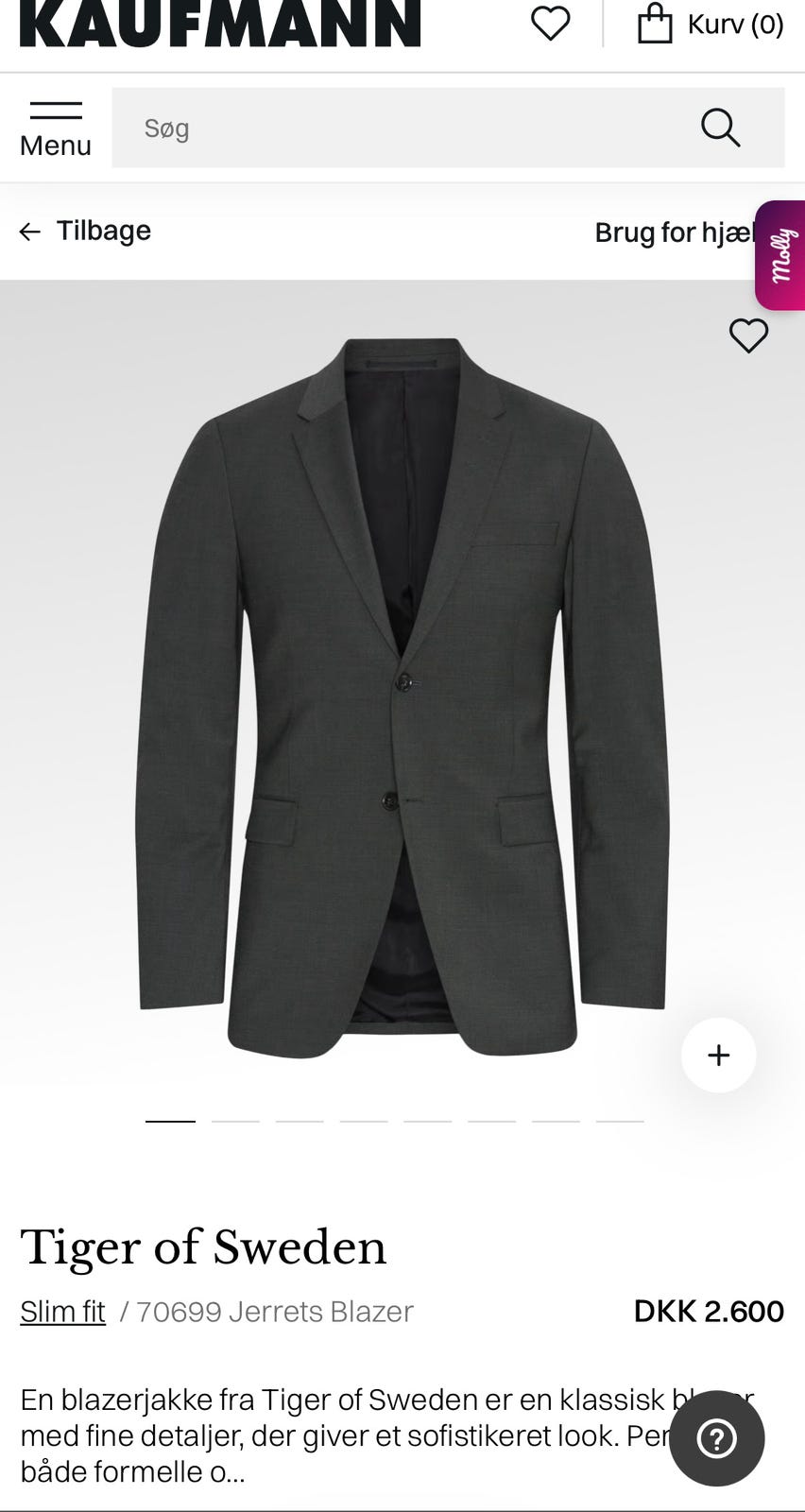Jump to the second image indicator
Viewport: 805px width, 1512px height.
(235, 1121)
